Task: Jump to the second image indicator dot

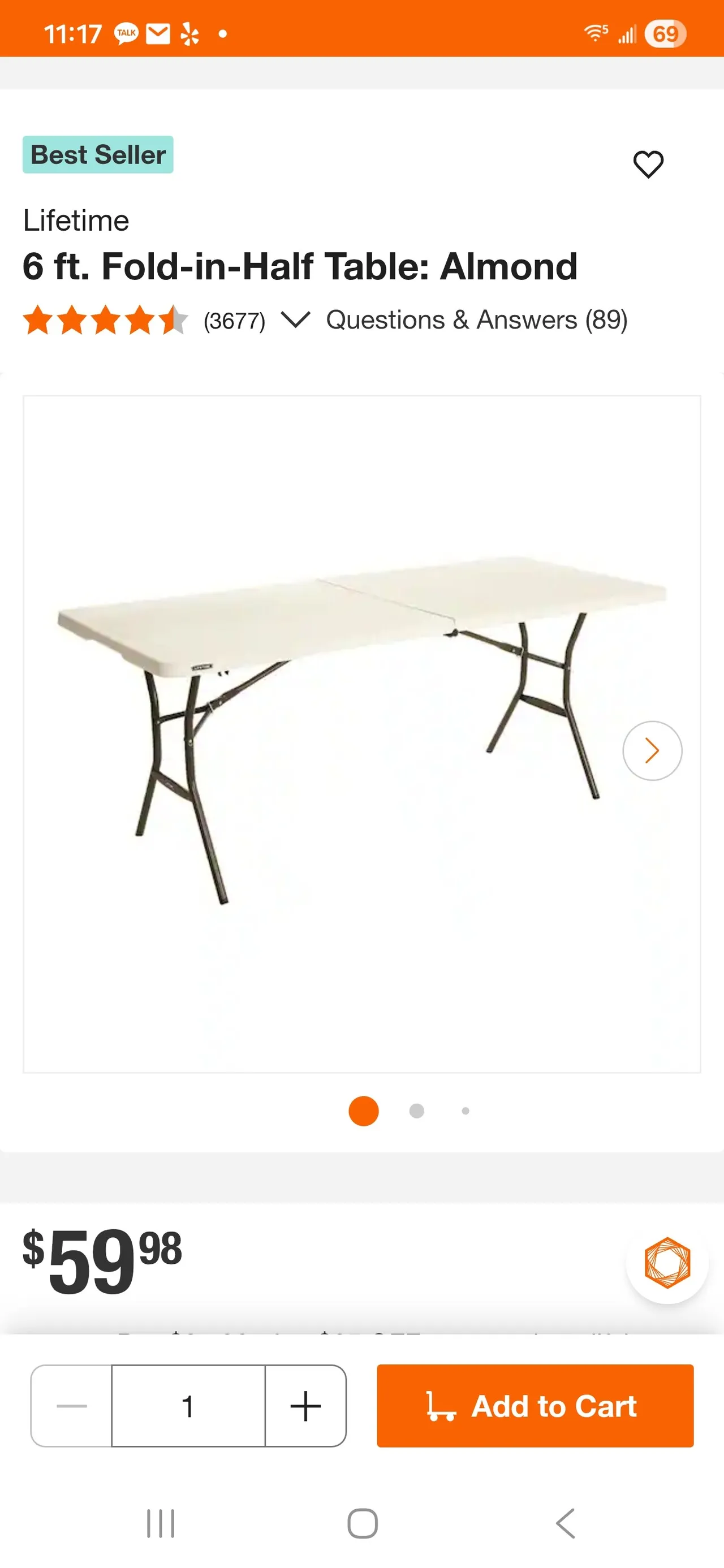Action: coord(416,1111)
